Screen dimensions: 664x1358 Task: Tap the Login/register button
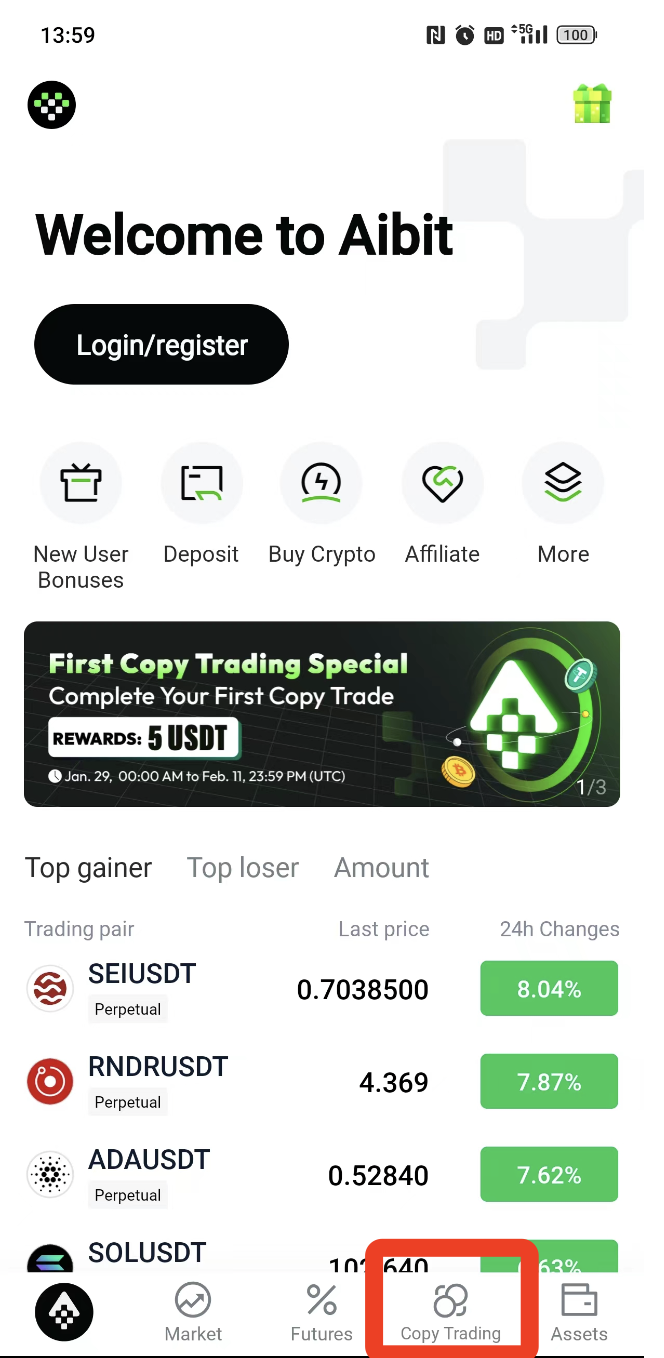pos(161,345)
